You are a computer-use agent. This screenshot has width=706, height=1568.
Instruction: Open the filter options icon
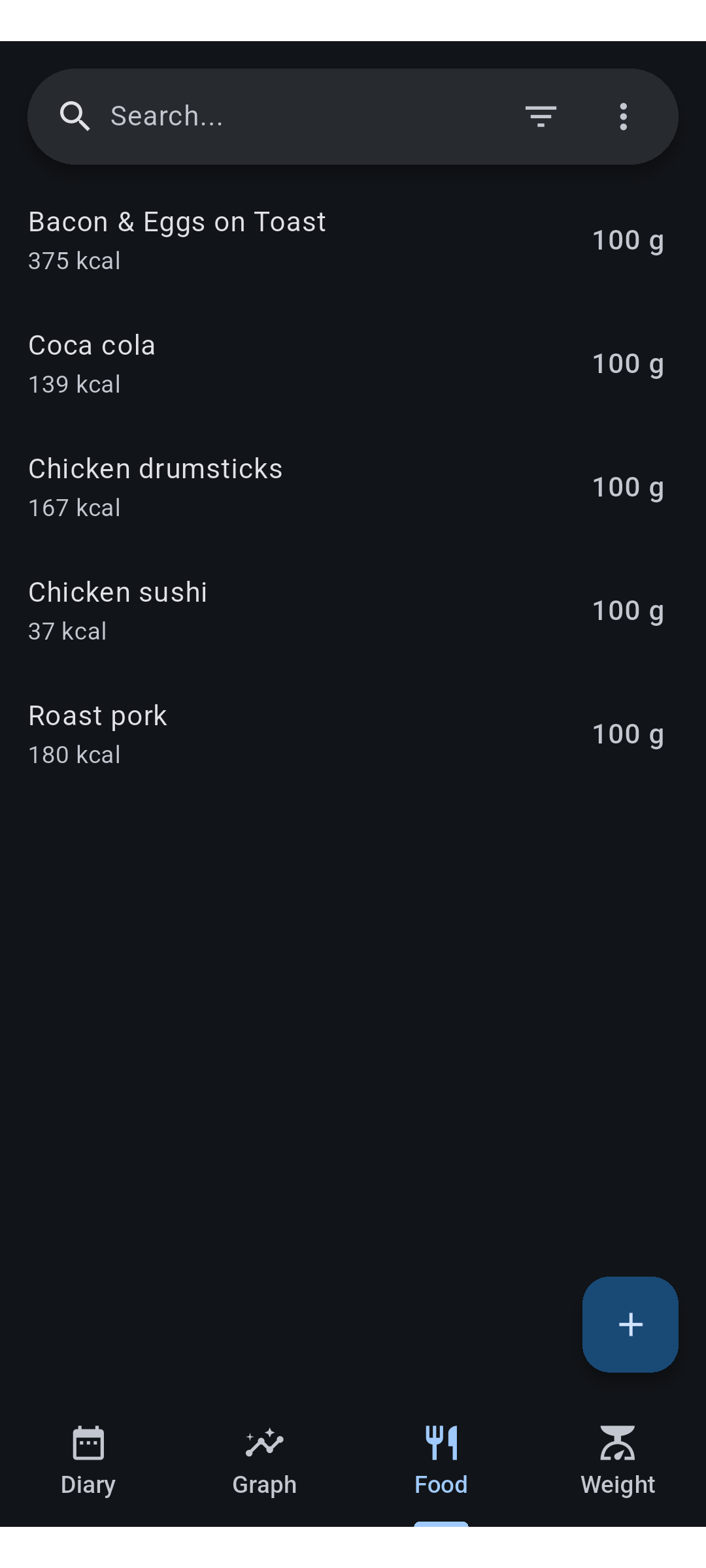541,116
